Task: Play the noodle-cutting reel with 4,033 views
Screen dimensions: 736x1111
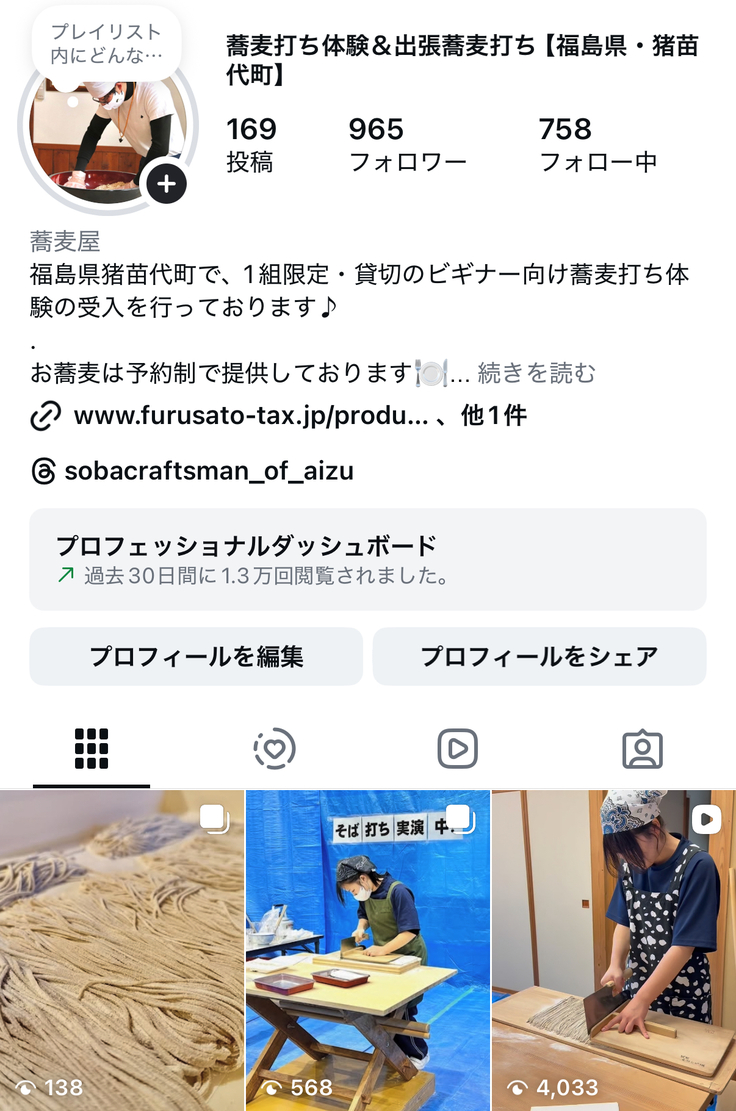Action: coord(614,950)
